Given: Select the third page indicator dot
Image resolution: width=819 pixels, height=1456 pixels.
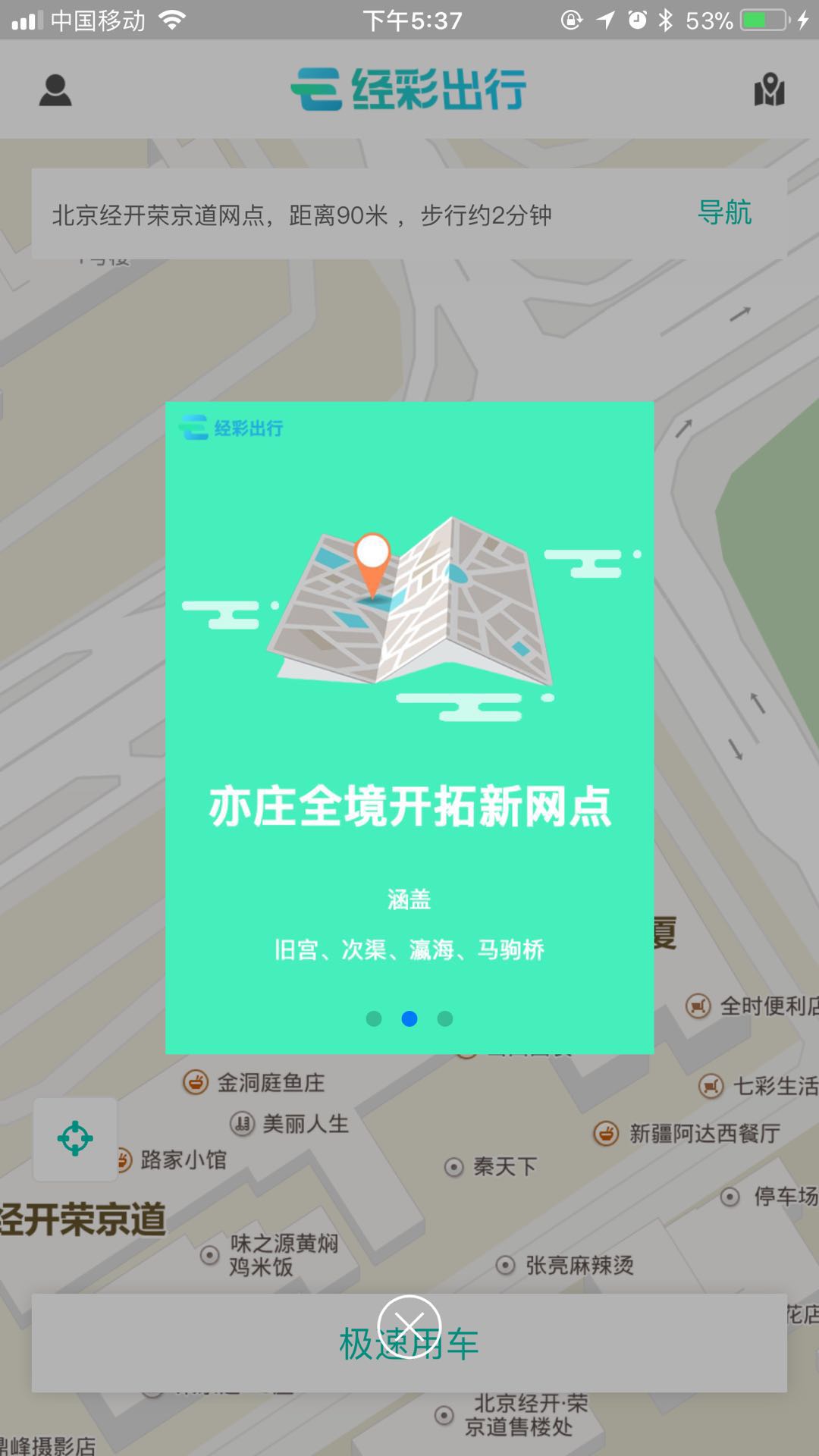Looking at the screenshot, I should [x=445, y=1018].
